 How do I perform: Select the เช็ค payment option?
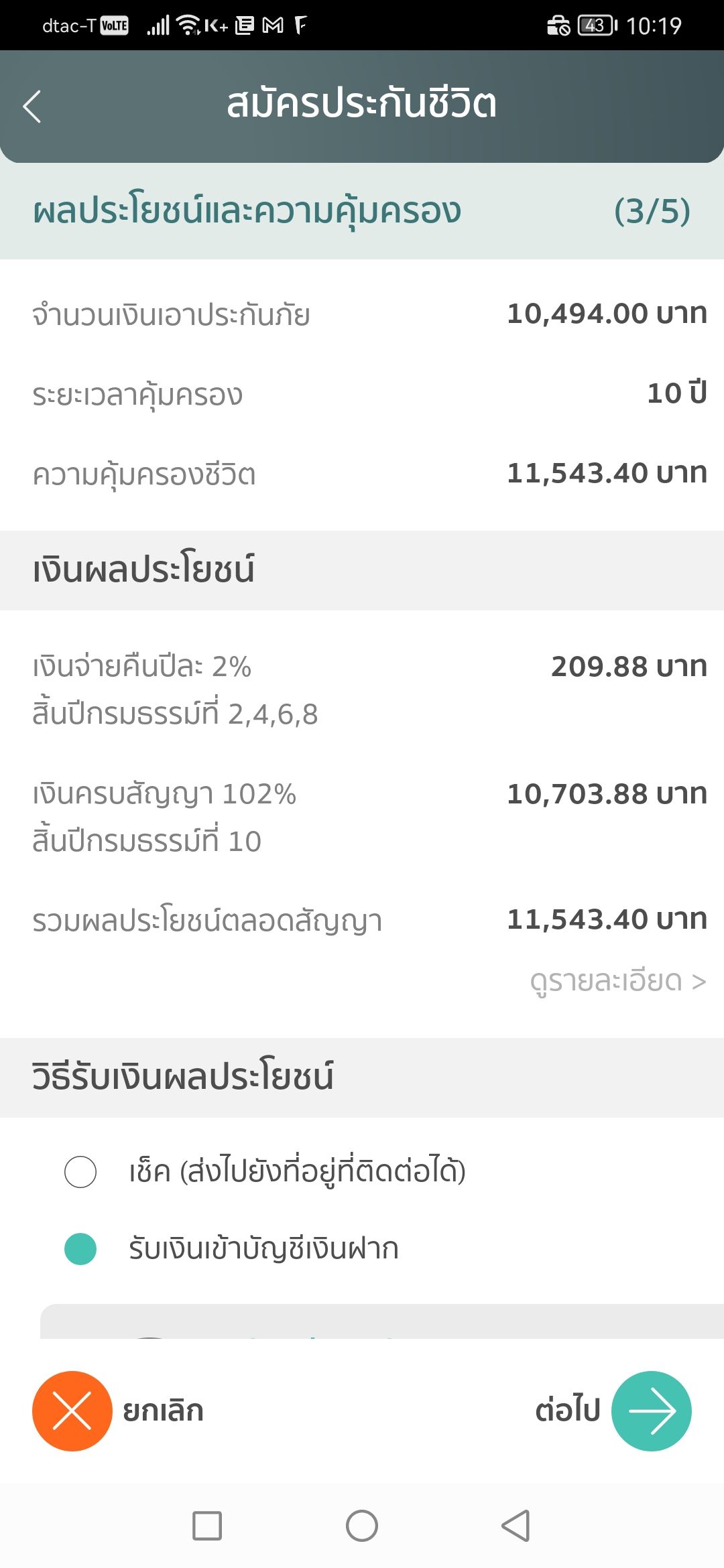click(x=80, y=1172)
